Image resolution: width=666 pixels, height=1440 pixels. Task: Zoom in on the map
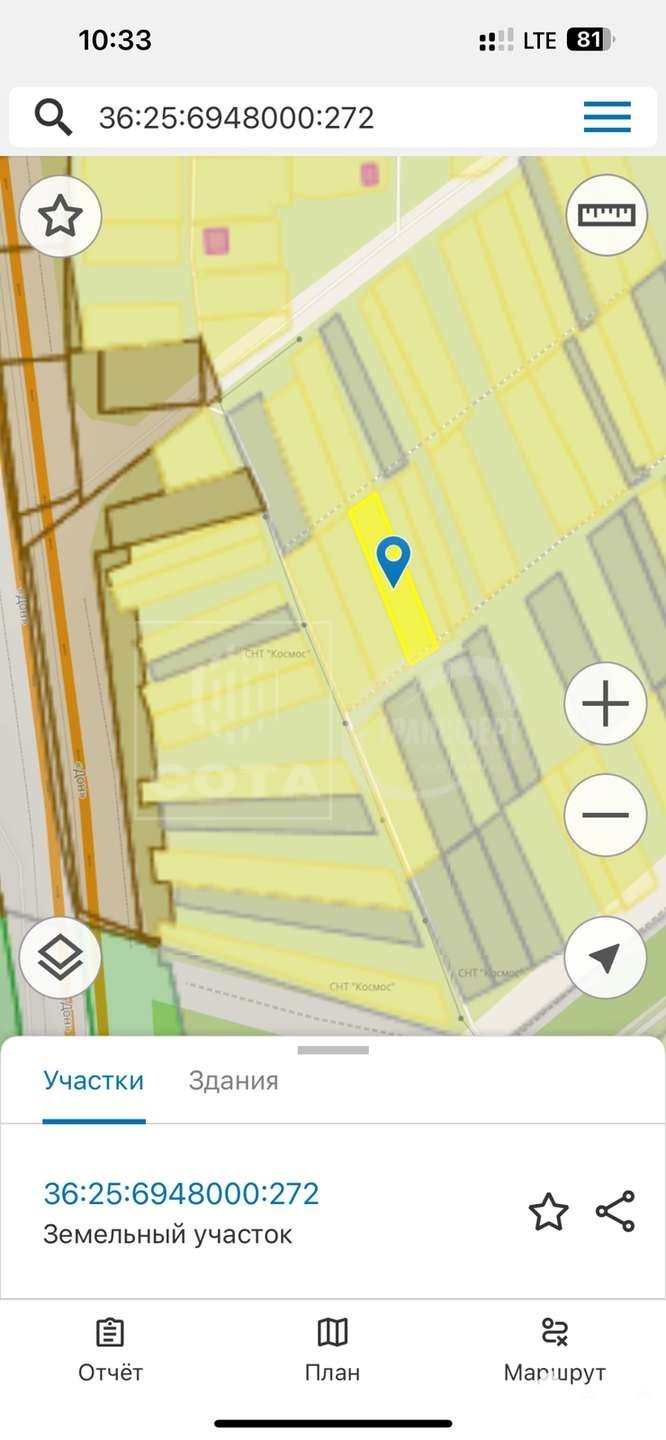[x=606, y=704]
